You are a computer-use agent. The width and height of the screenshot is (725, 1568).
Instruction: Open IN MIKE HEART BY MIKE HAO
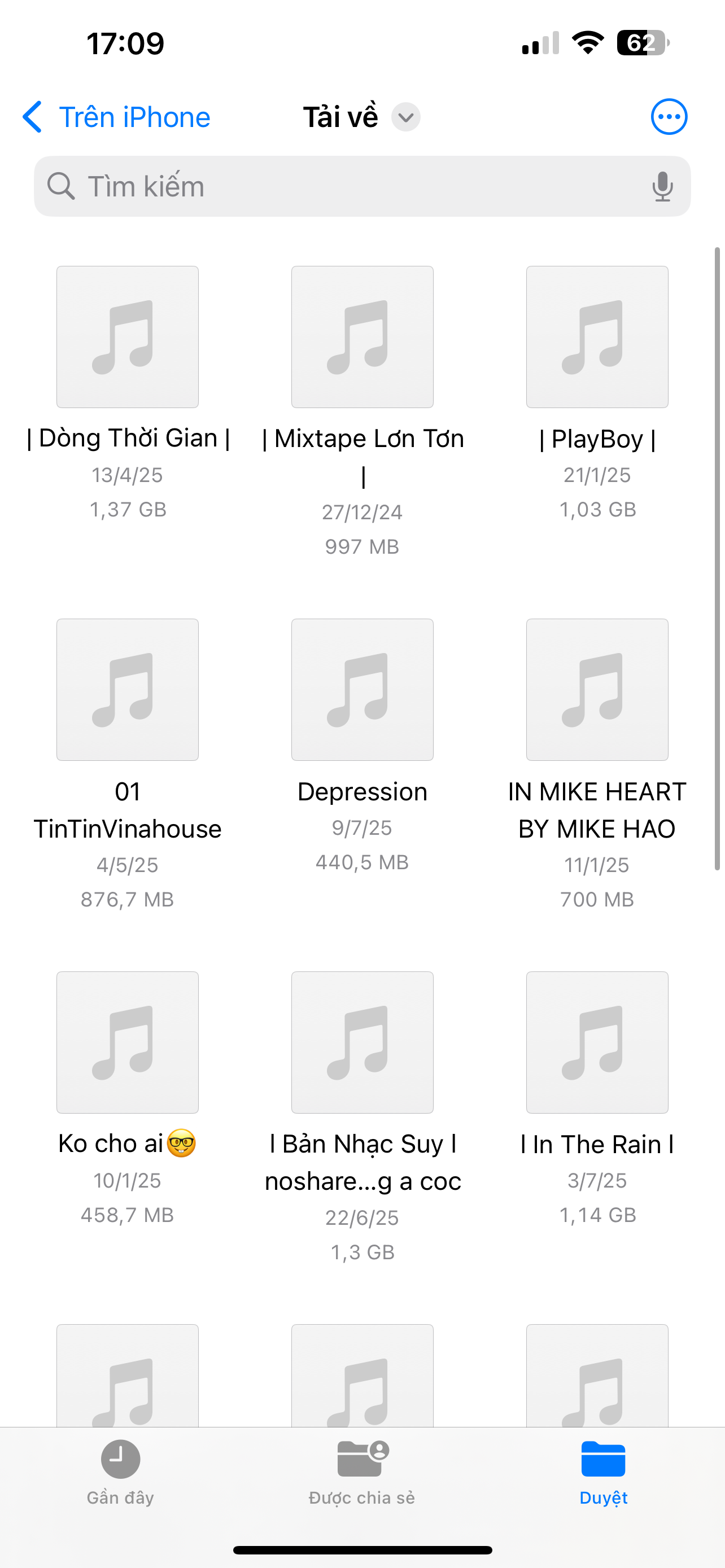(x=597, y=690)
